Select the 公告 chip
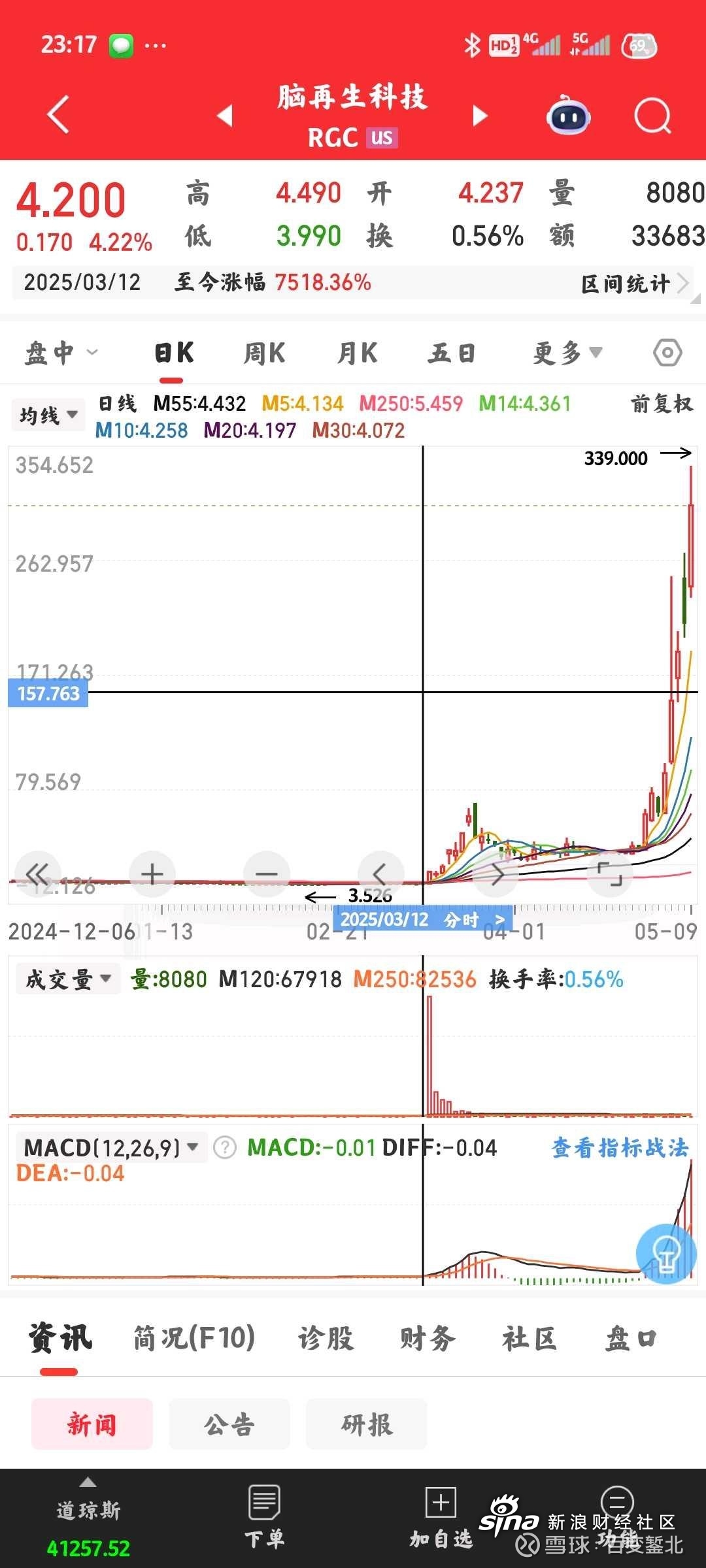 click(229, 1424)
